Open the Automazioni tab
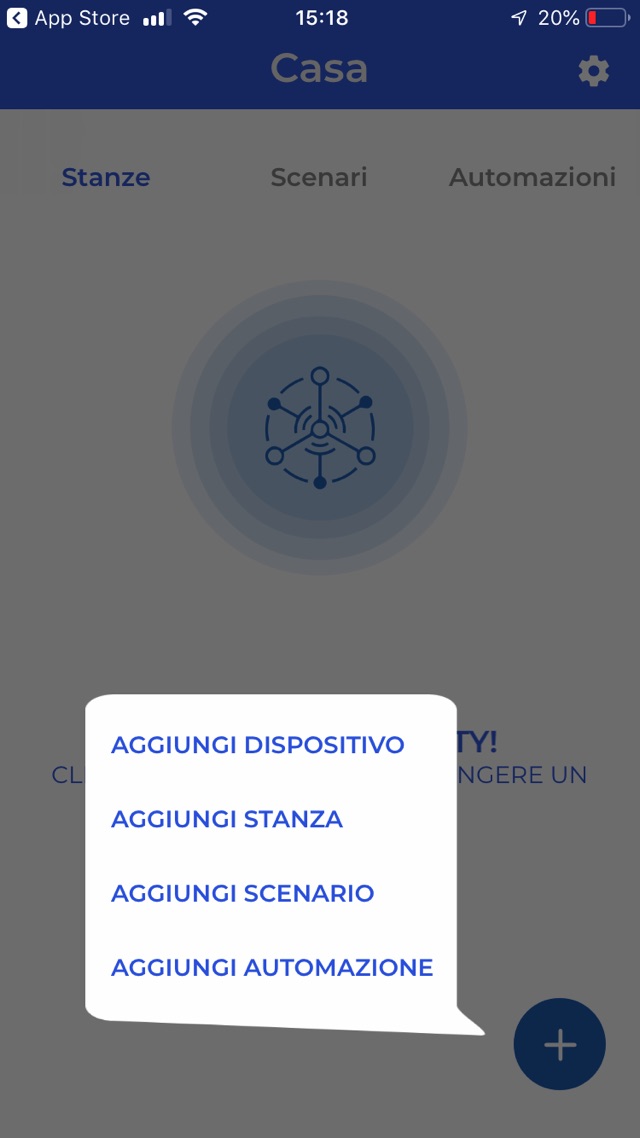The image size is (640, 1138). [532, 177]
